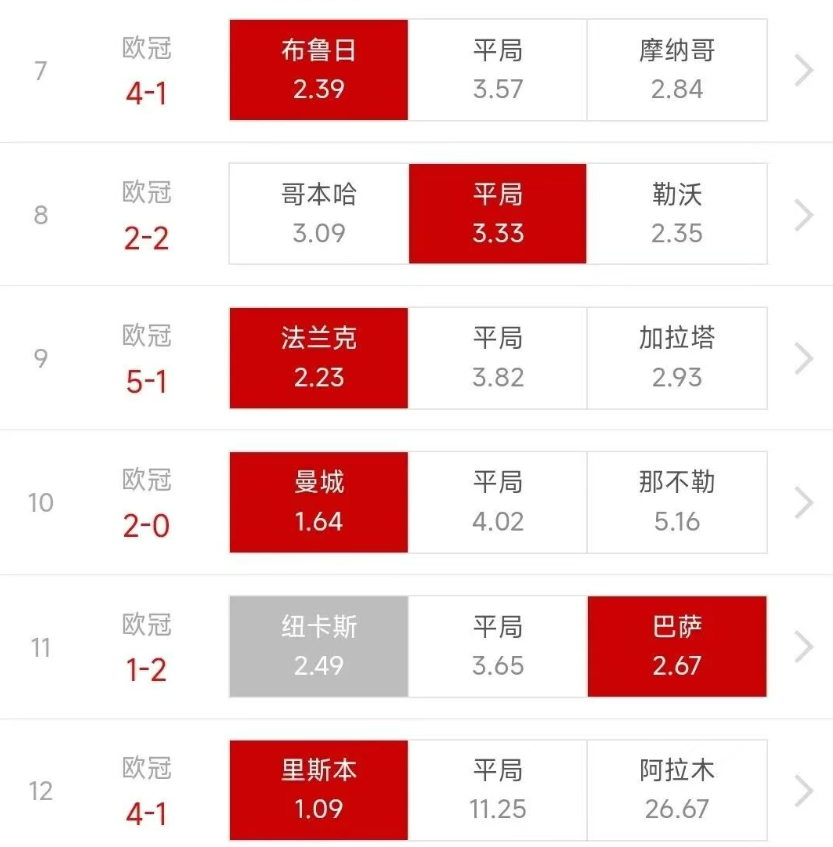Image resolution: width=833 pixels, height=847 pixels.
Task: Select 纽卡斯 at odds 2.49
Action: click(319, 647)
